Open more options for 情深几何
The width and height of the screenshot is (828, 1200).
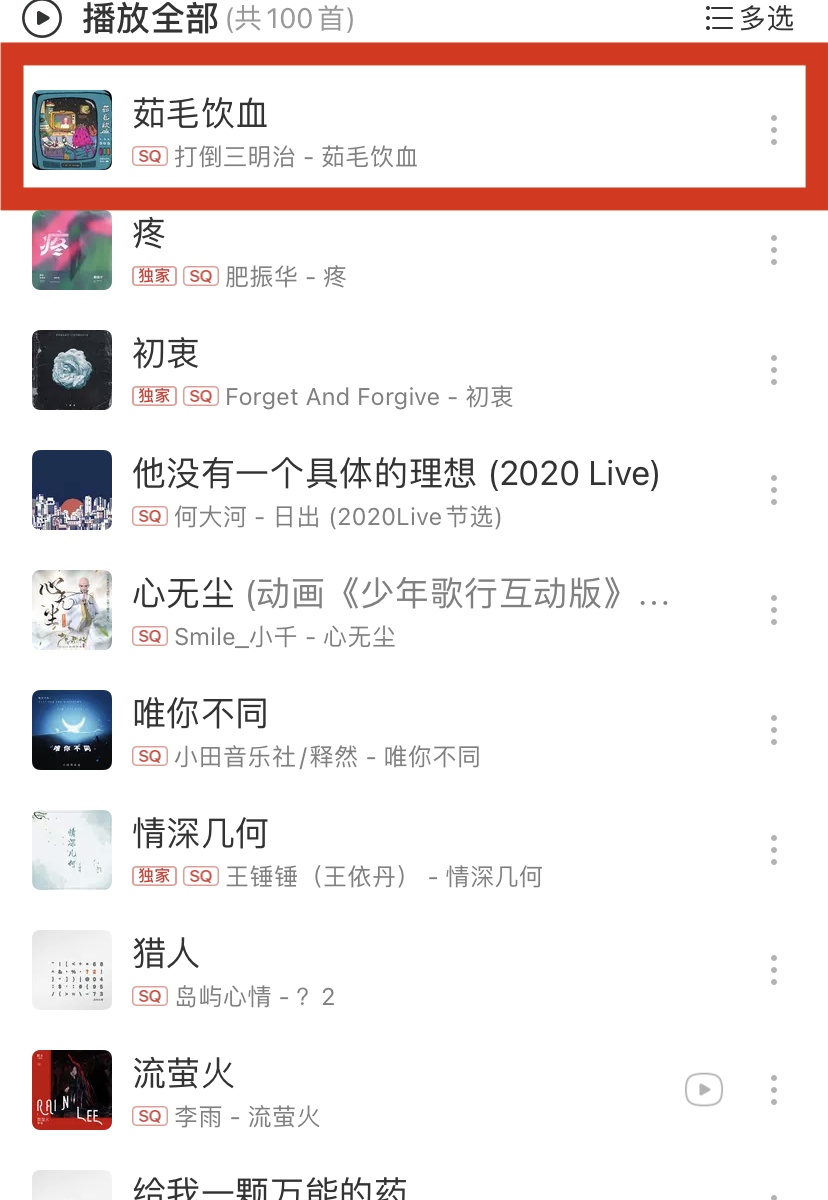pos(774,850)
